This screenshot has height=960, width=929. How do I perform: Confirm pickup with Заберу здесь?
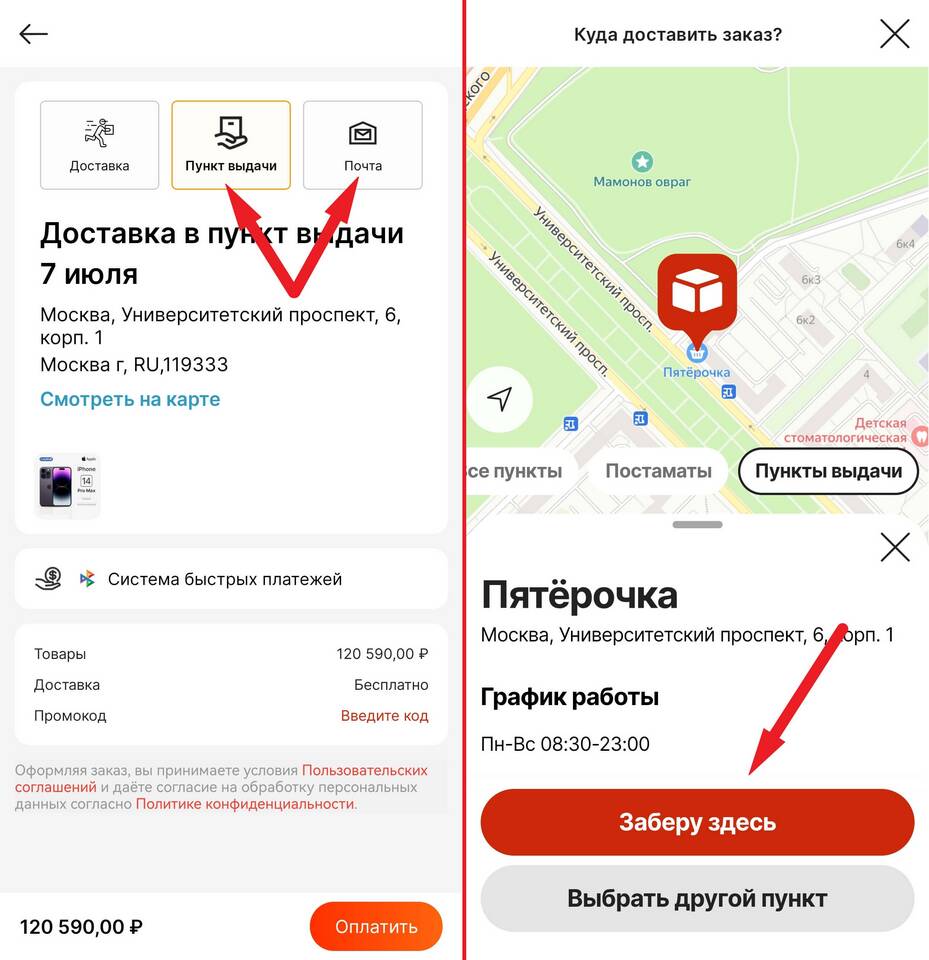697,823
